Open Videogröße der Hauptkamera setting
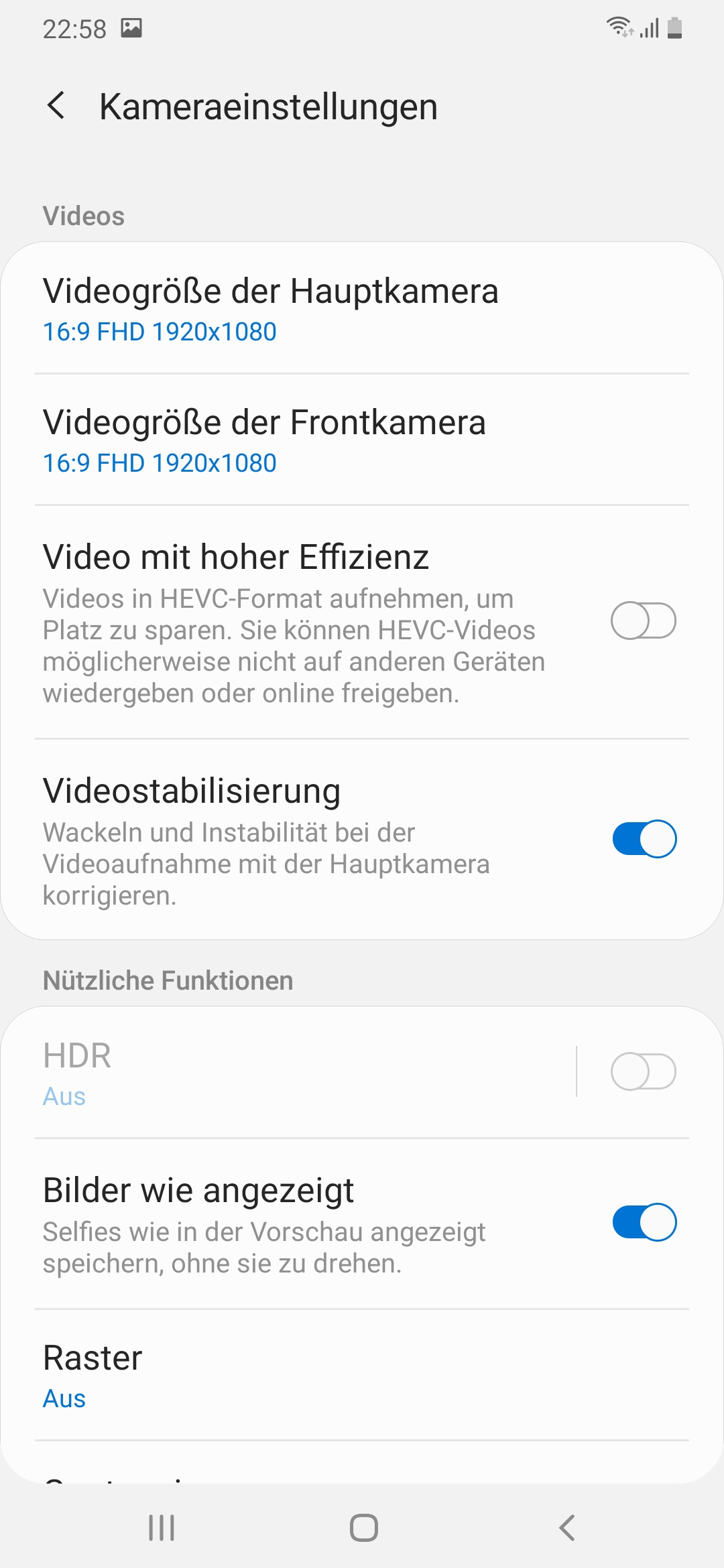This screenshot has width=724, height=1568. click(x=362, y=308)
